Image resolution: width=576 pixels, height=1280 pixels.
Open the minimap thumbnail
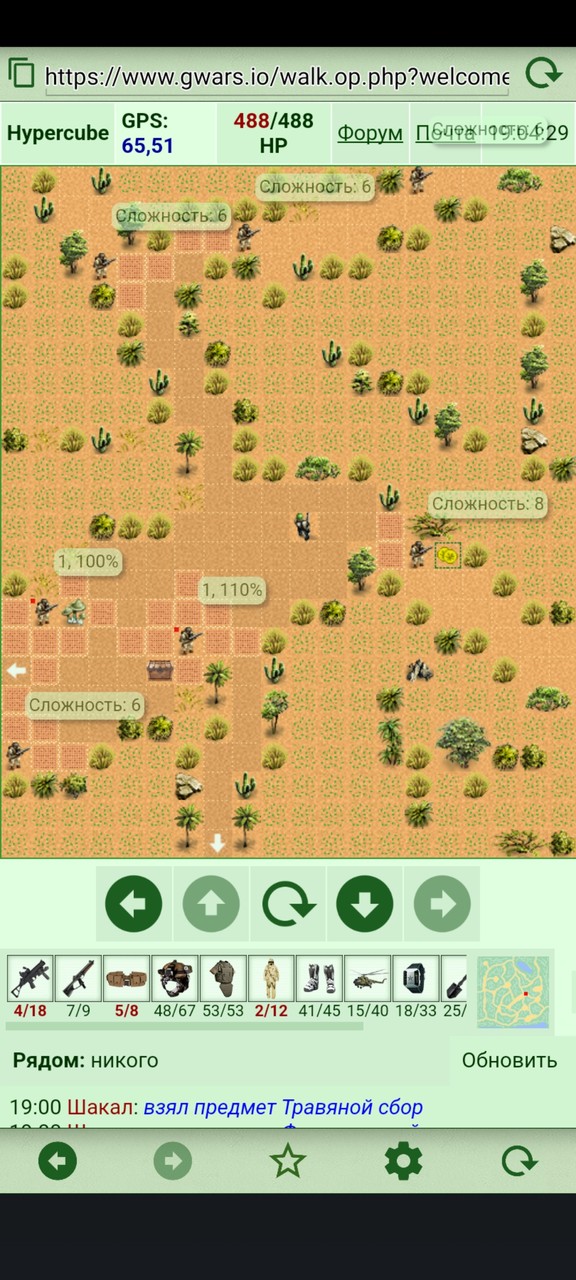pos(513,992)
